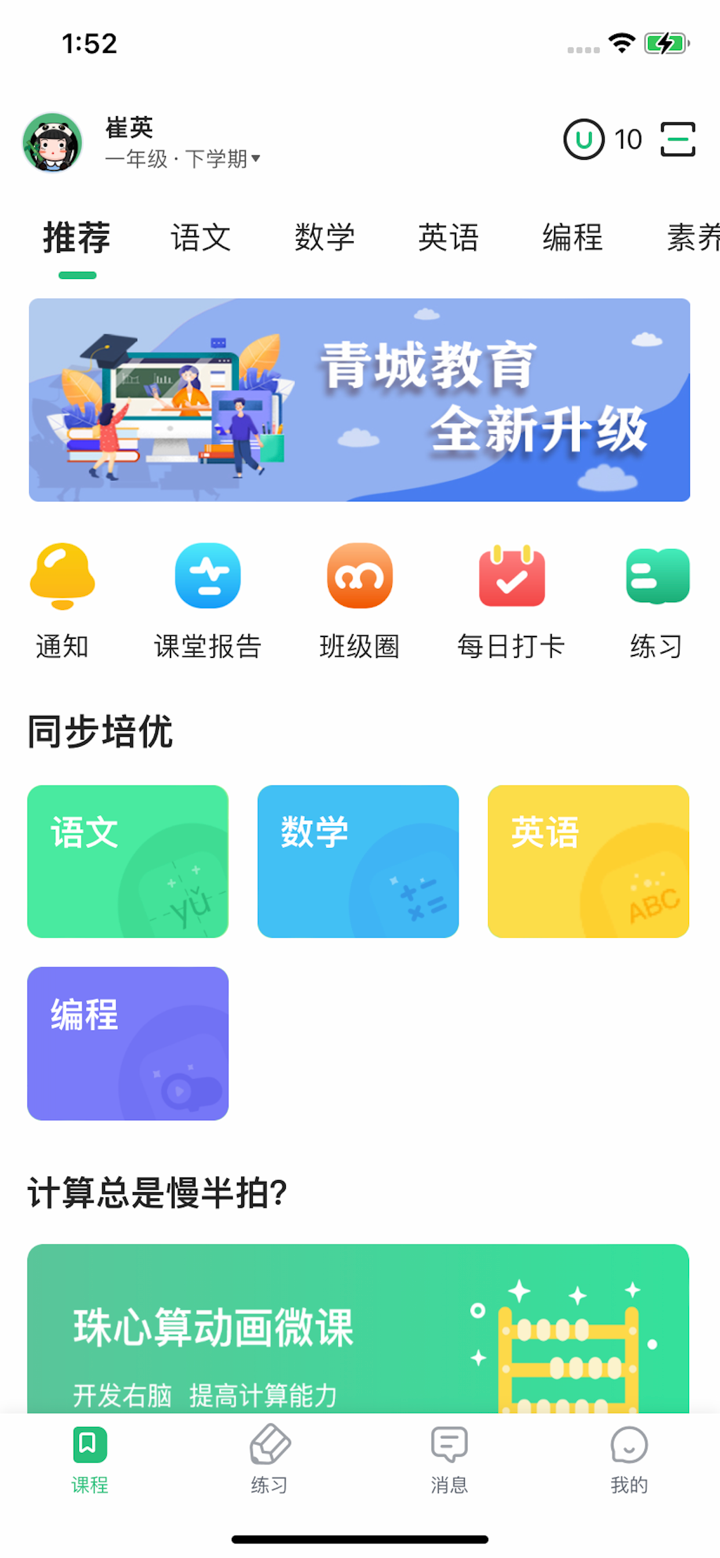Open the 课堂报告 classroom report icon
Viewport: 720px width, 1558px height.
209,575
